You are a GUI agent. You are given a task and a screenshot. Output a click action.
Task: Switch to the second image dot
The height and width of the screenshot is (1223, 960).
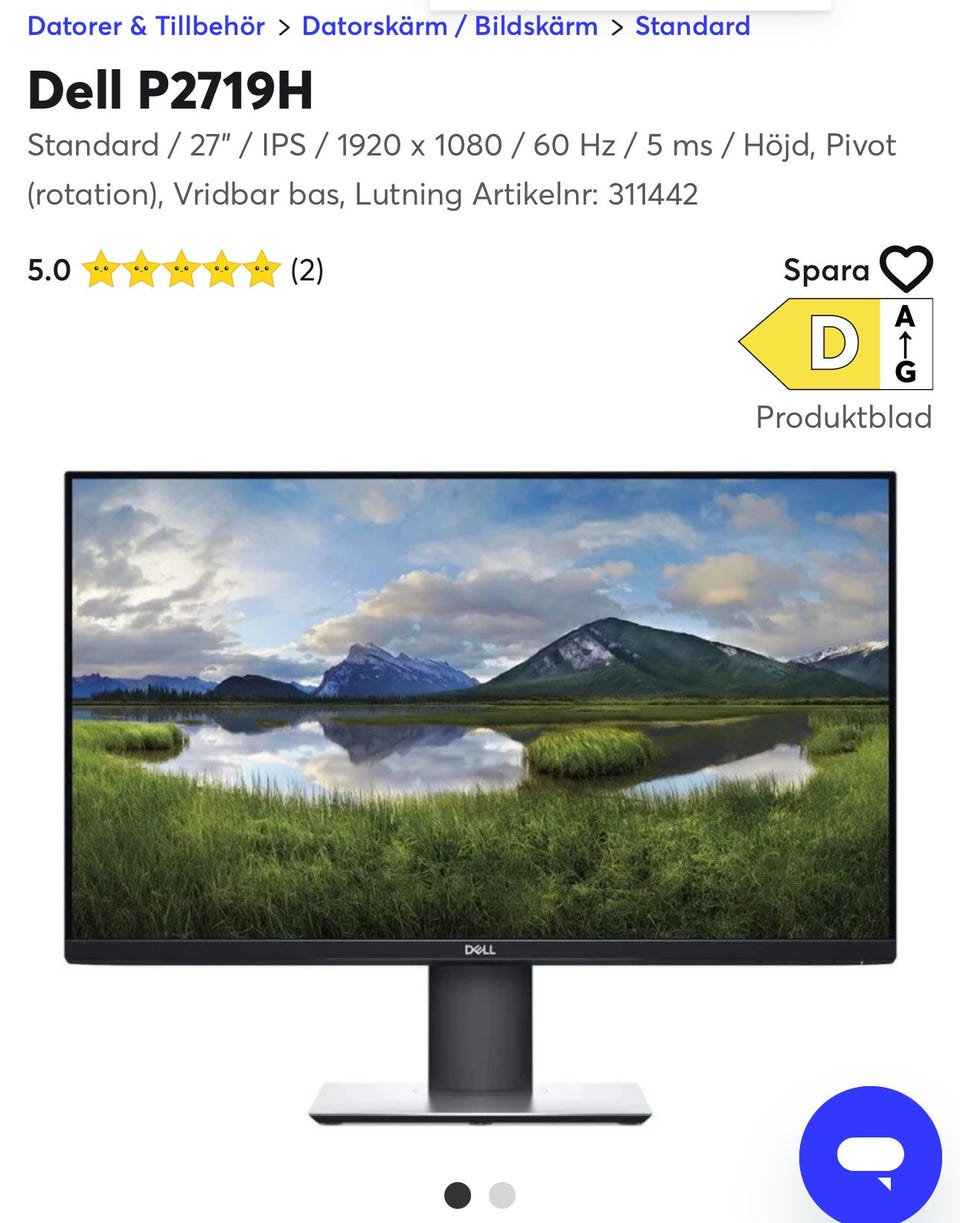click(502, 1195)
